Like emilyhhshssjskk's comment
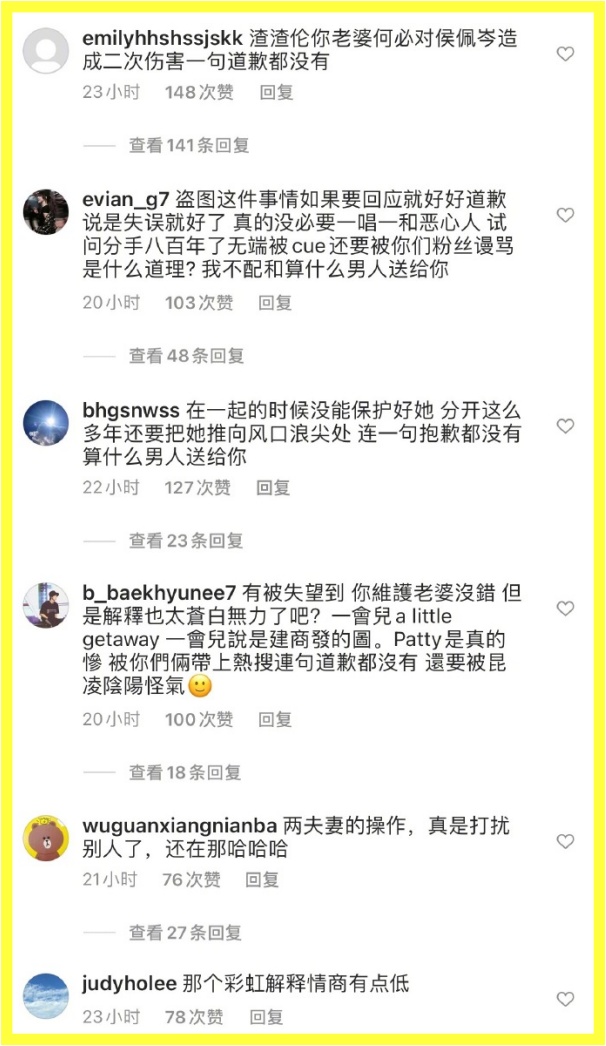 (565, 54)
